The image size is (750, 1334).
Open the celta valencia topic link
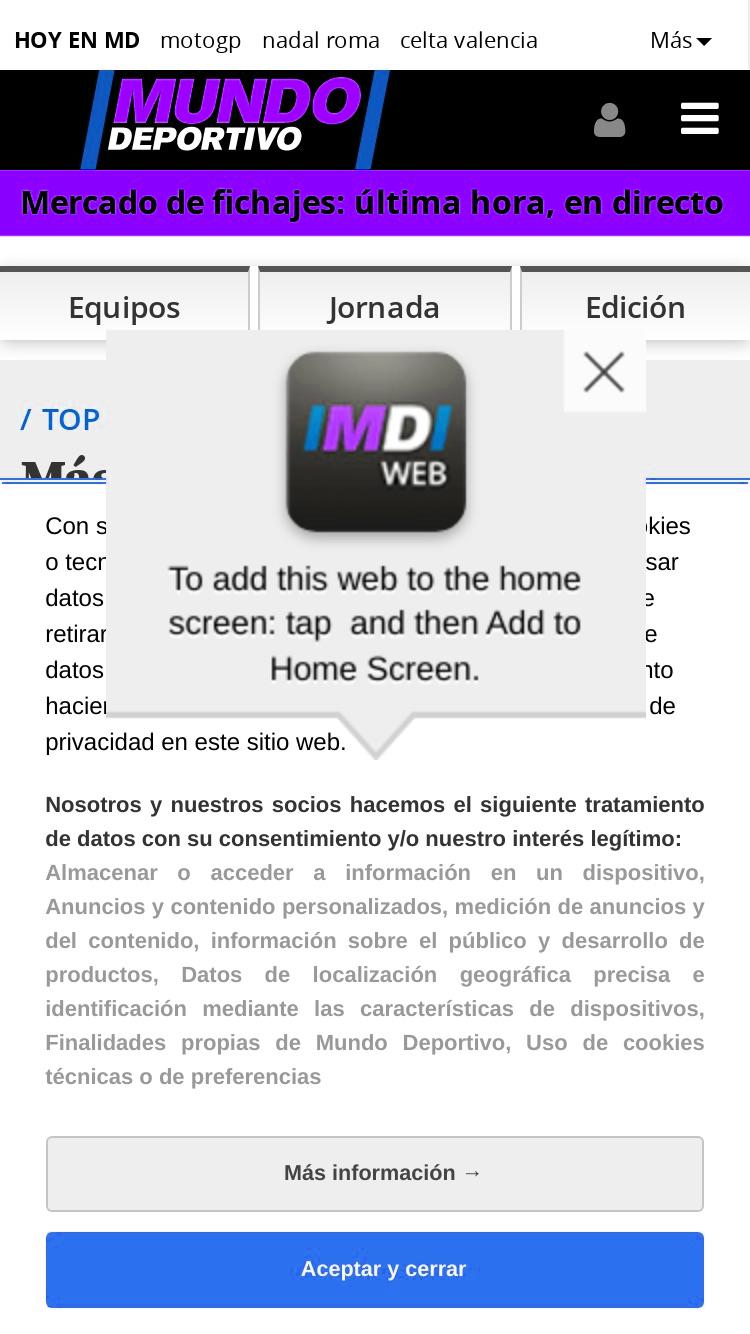(469, 40)
